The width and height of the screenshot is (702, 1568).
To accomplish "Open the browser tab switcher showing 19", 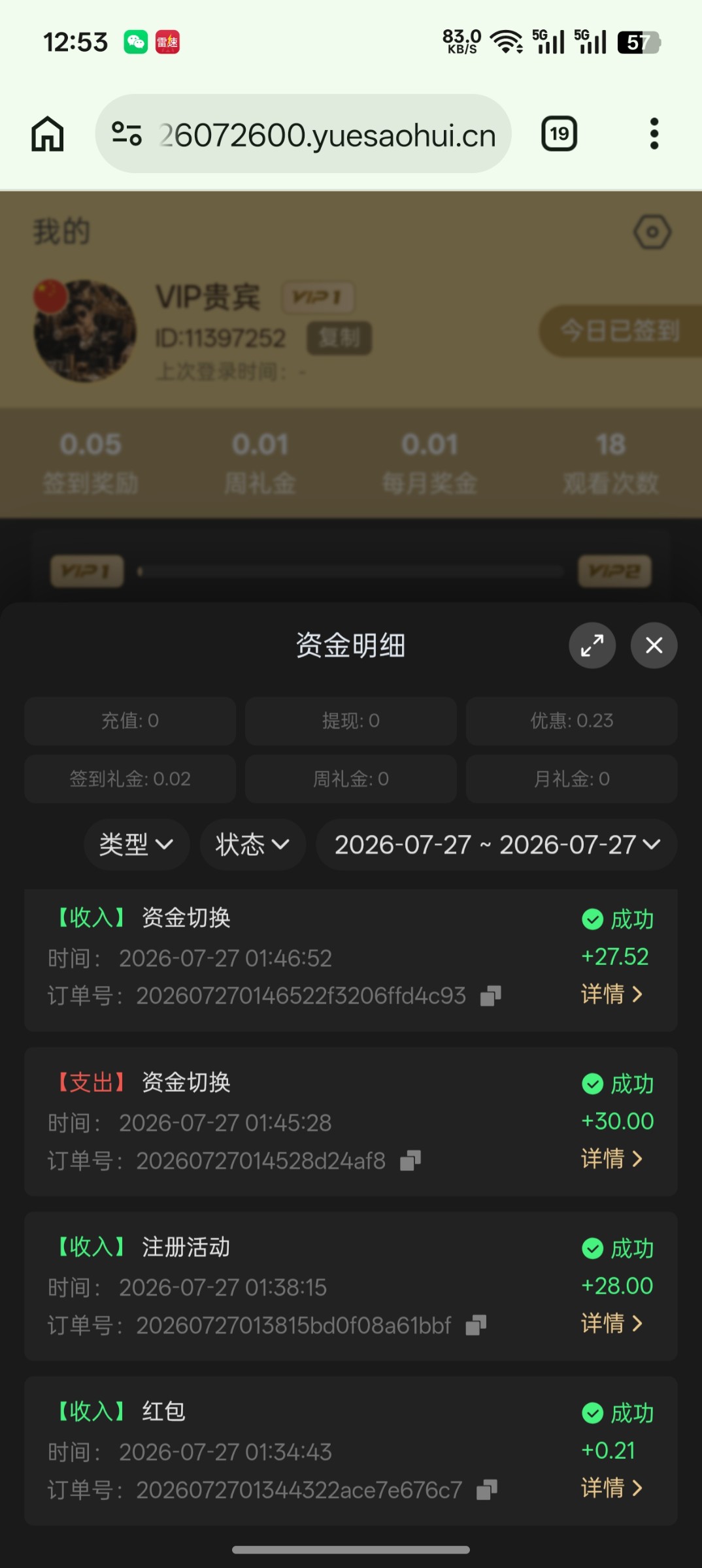I will coord(560,134).
